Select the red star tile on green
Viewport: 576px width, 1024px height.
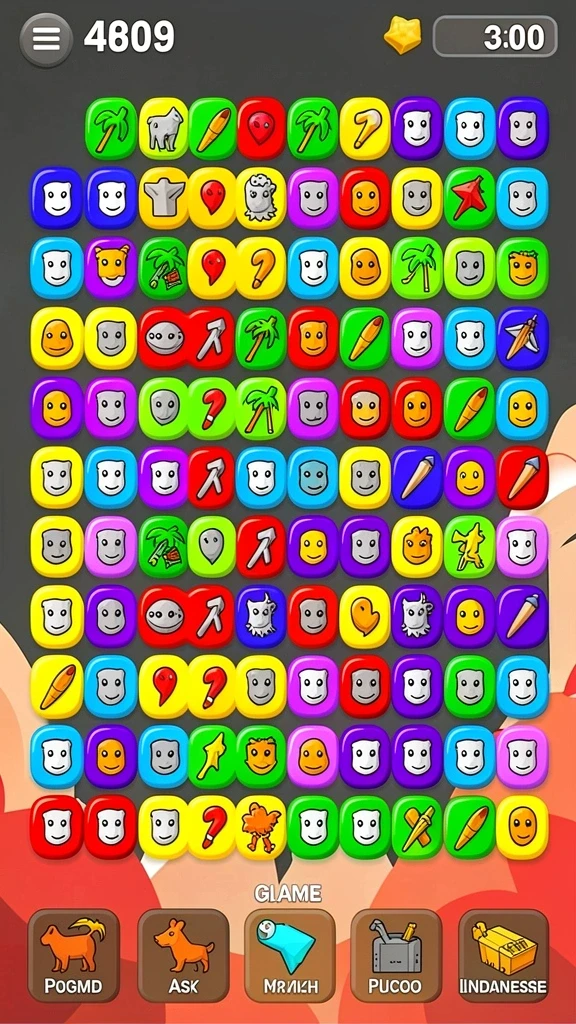469,198
